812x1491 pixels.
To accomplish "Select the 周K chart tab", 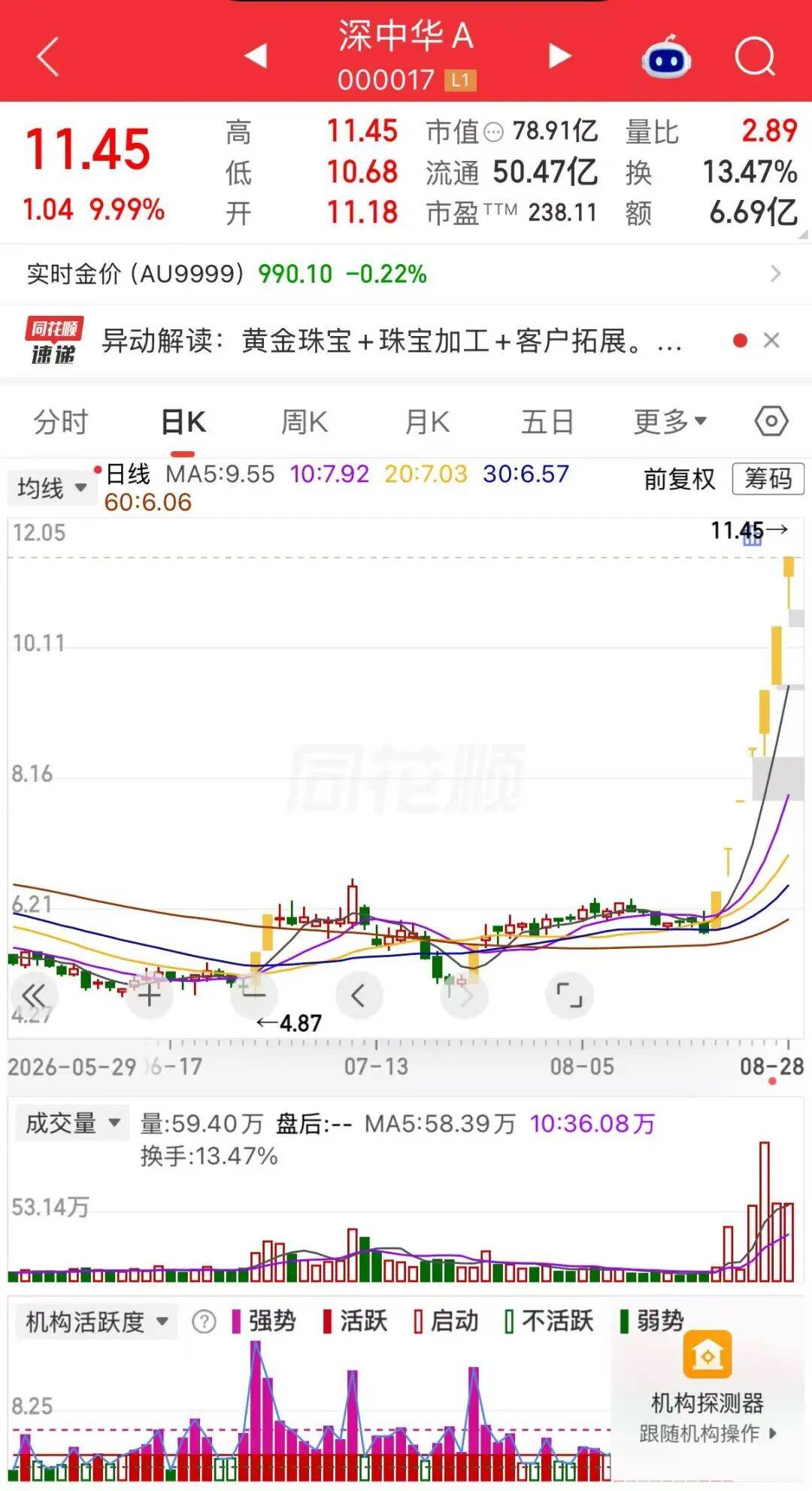I will [304, 422].
